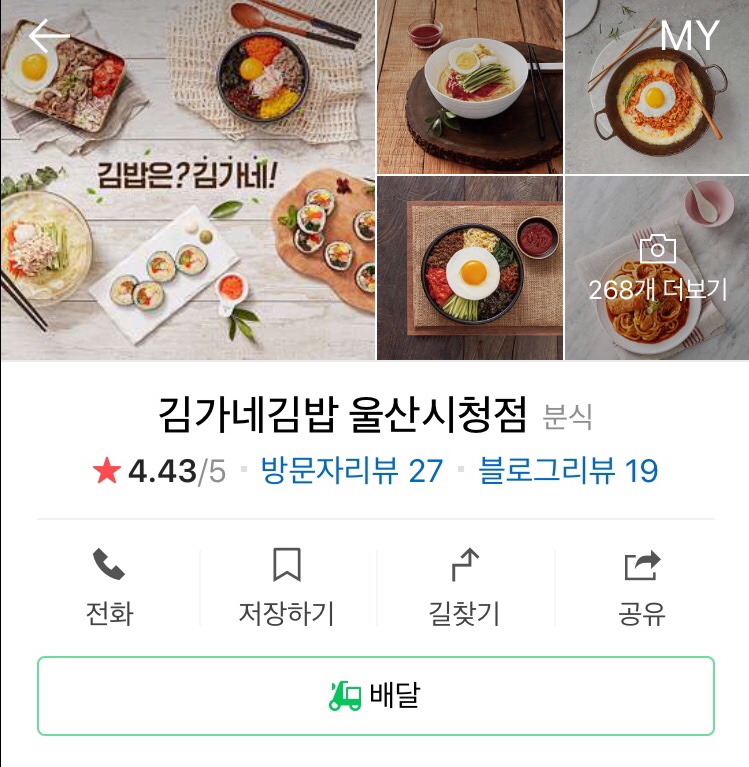Viewport: 749px width, 767px height.
Task: Open 방문자리뷰 27 visitor reviews
Action: tap(351, 470)
